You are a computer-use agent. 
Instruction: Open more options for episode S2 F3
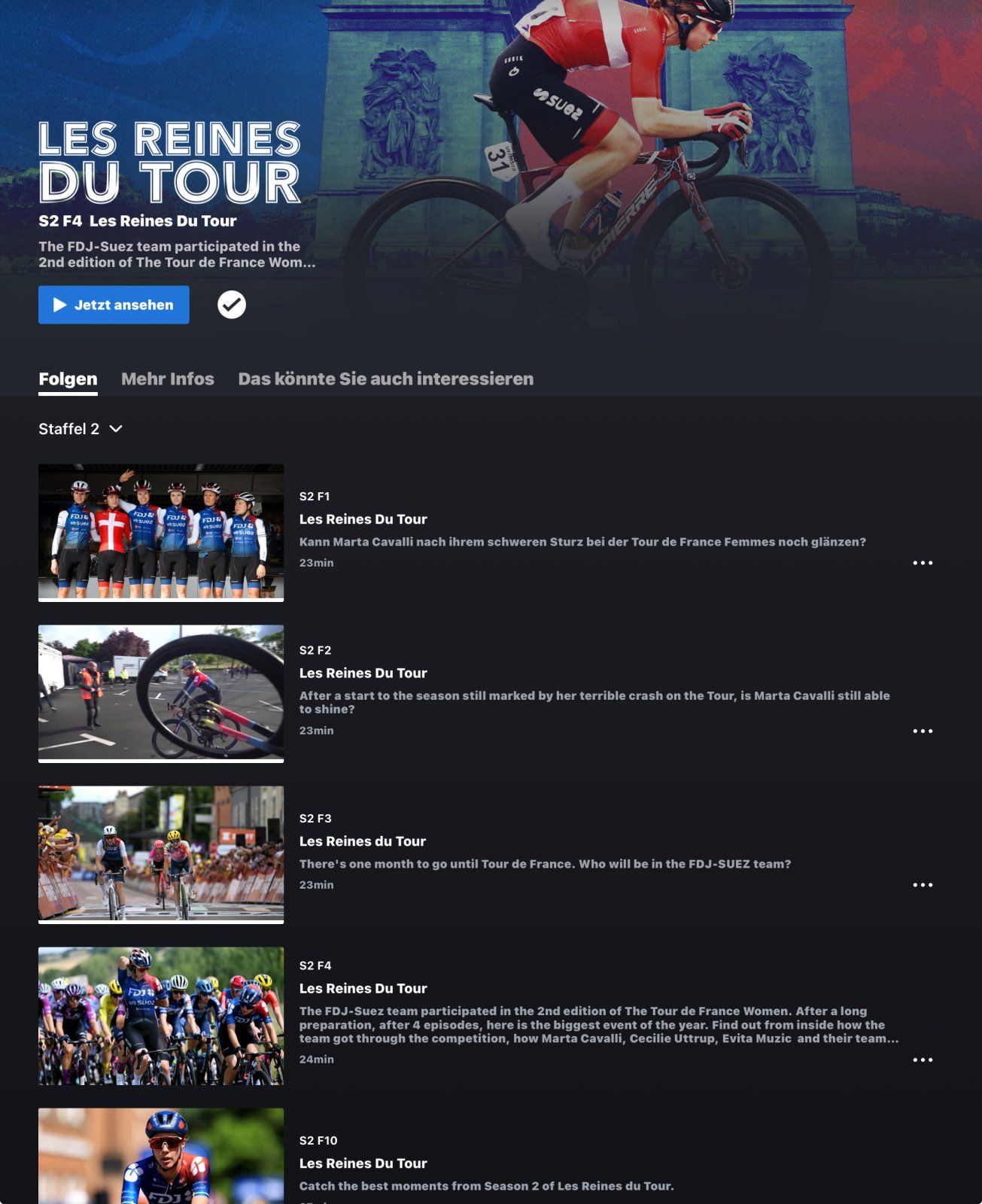click(x=923, y=885)
